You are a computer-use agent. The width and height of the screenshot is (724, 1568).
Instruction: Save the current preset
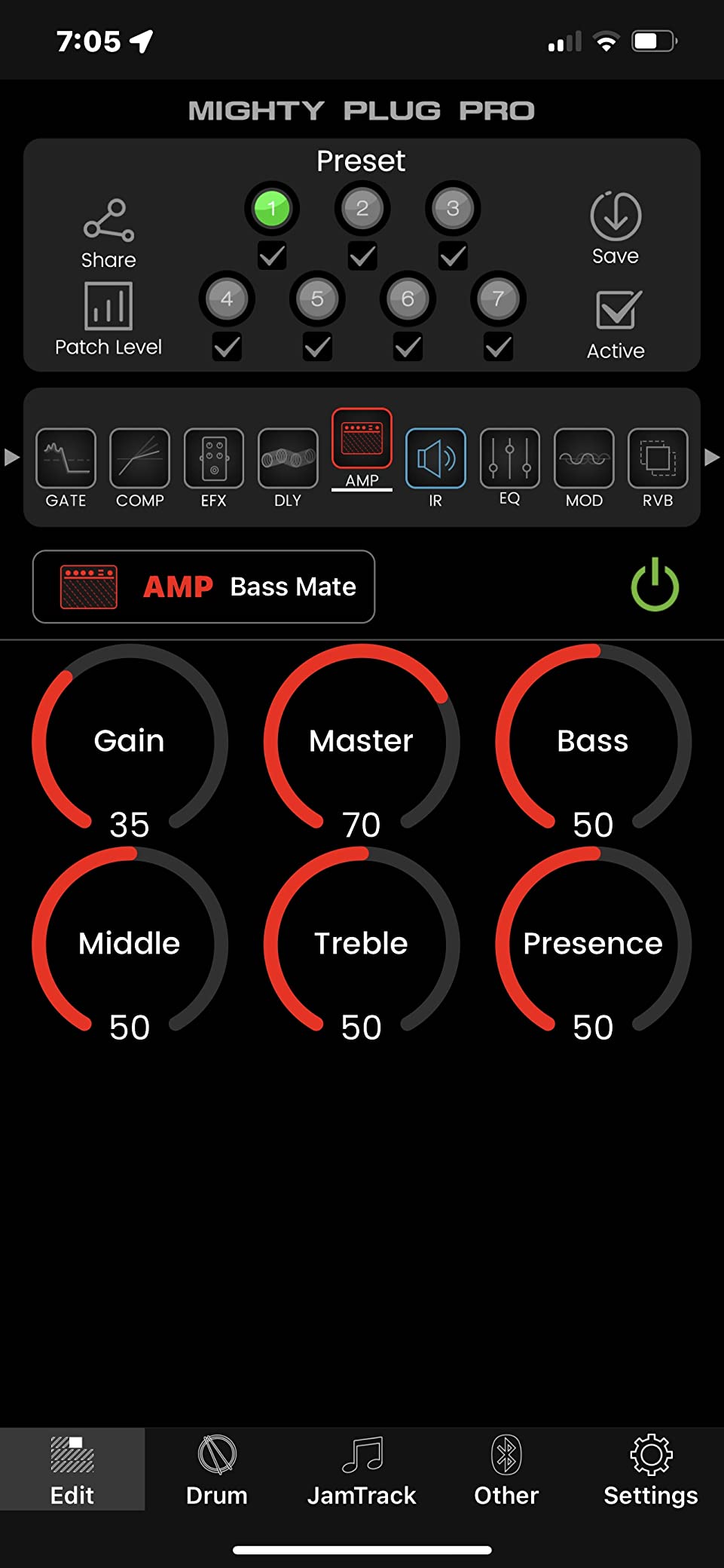point(616,228)
